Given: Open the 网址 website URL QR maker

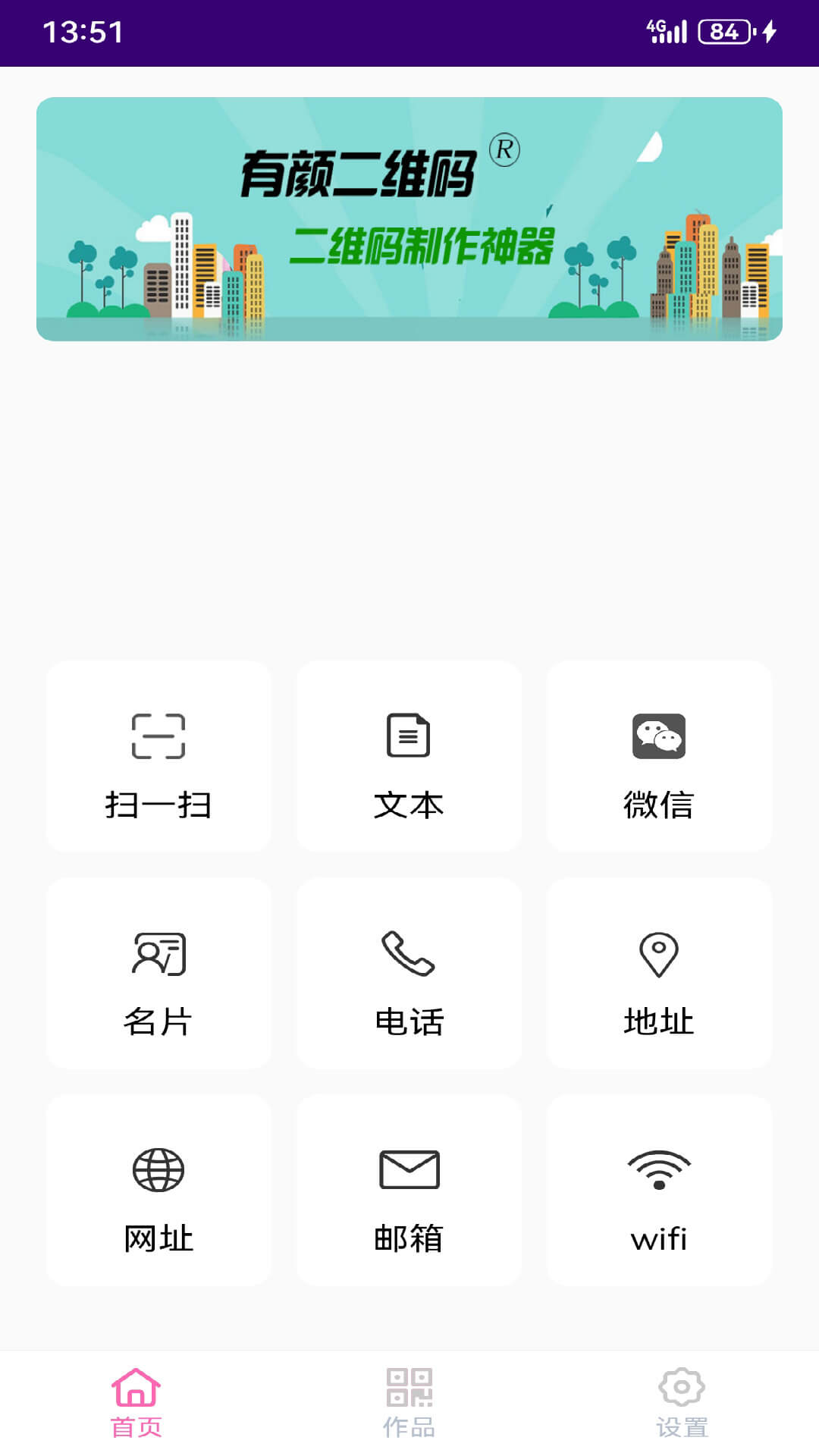Looking at the screenshot, I should point(158,1191).
